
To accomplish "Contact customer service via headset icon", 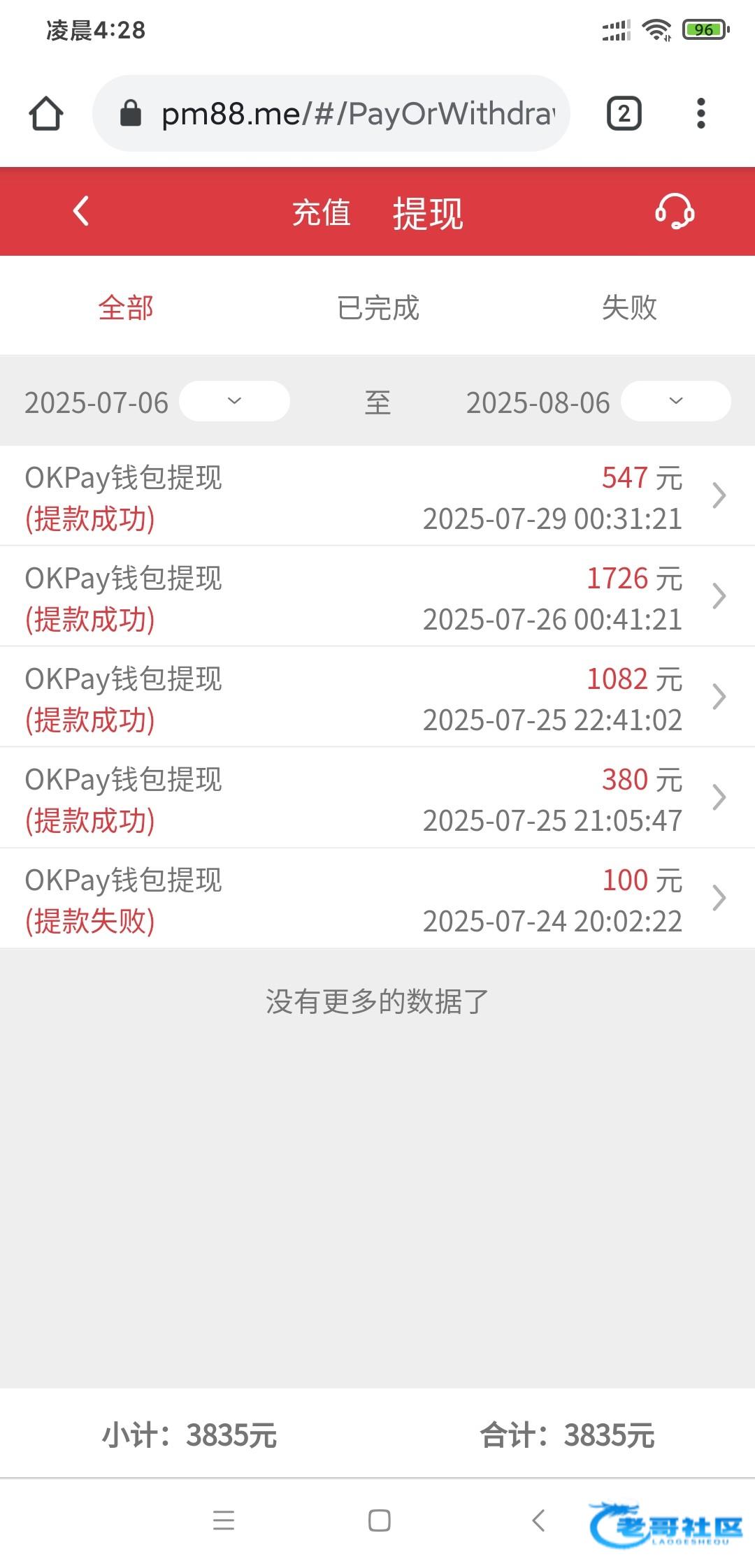I will coord(674,211).
